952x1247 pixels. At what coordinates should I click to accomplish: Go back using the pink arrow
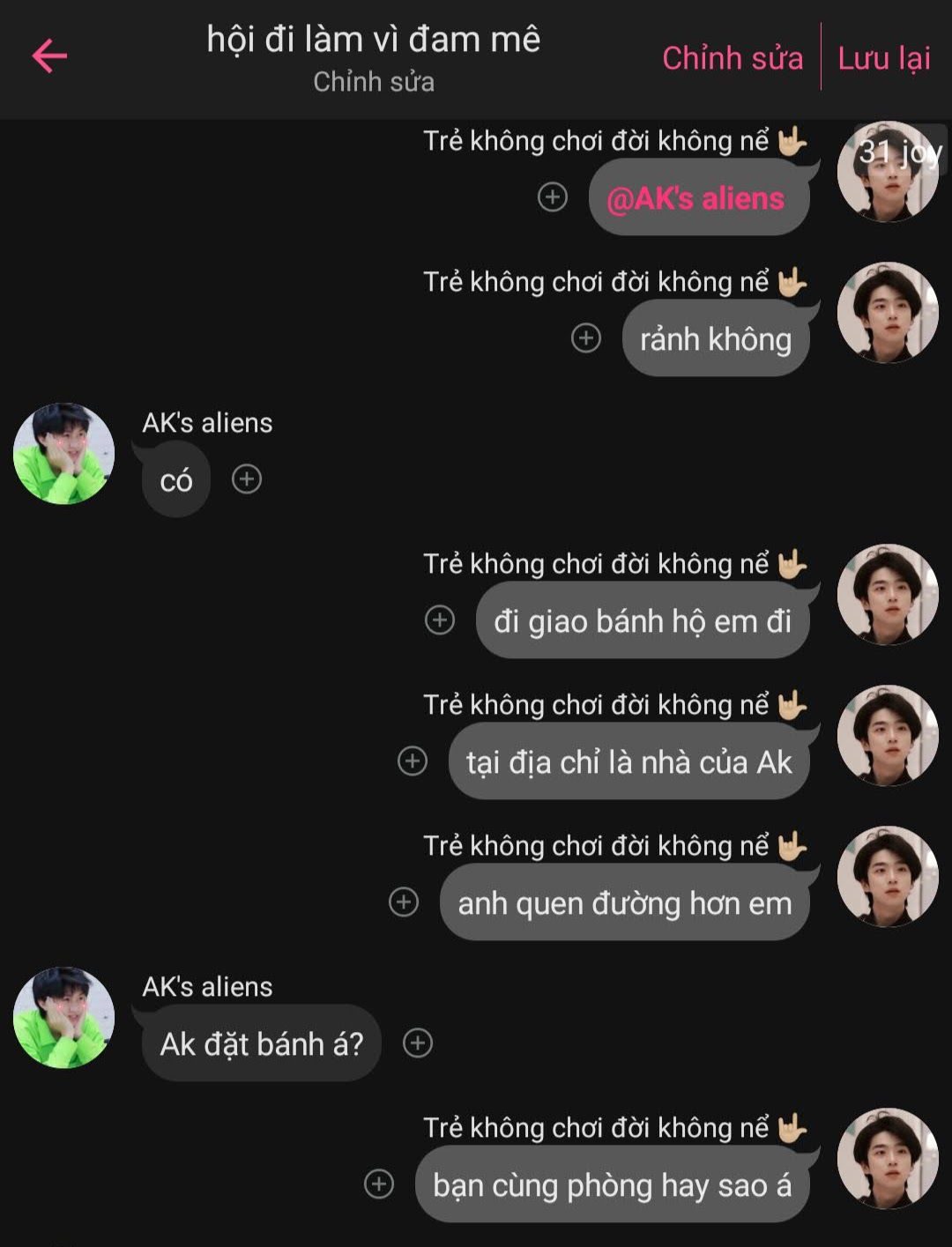[49, 56]
